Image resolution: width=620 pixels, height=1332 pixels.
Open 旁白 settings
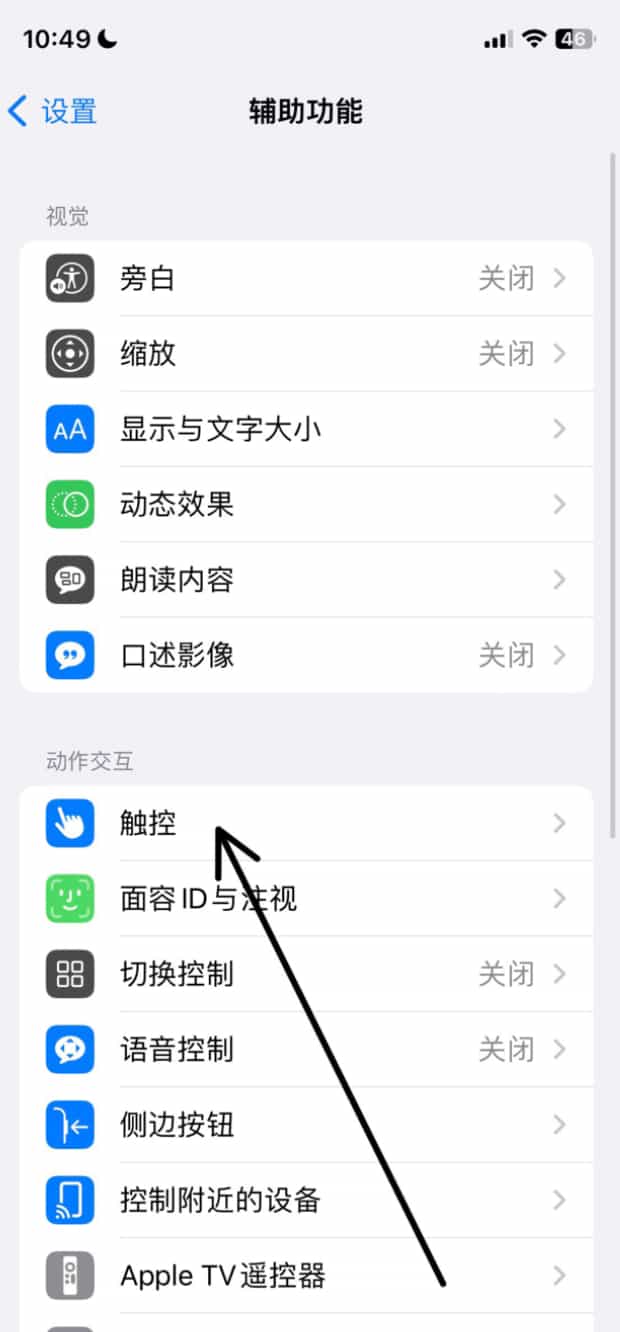coord(305,278)
